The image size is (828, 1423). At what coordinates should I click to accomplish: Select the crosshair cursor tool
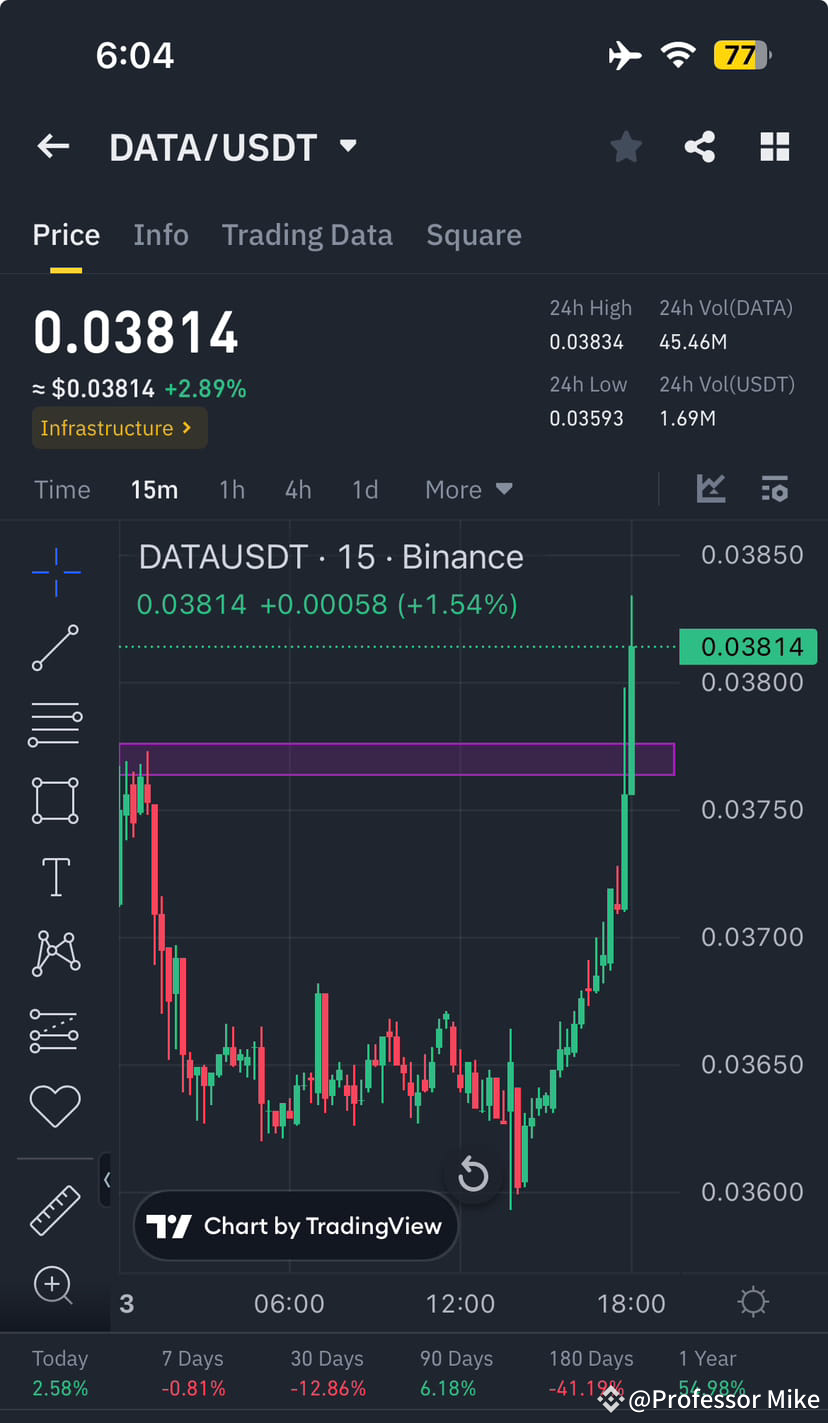[55, 572]
